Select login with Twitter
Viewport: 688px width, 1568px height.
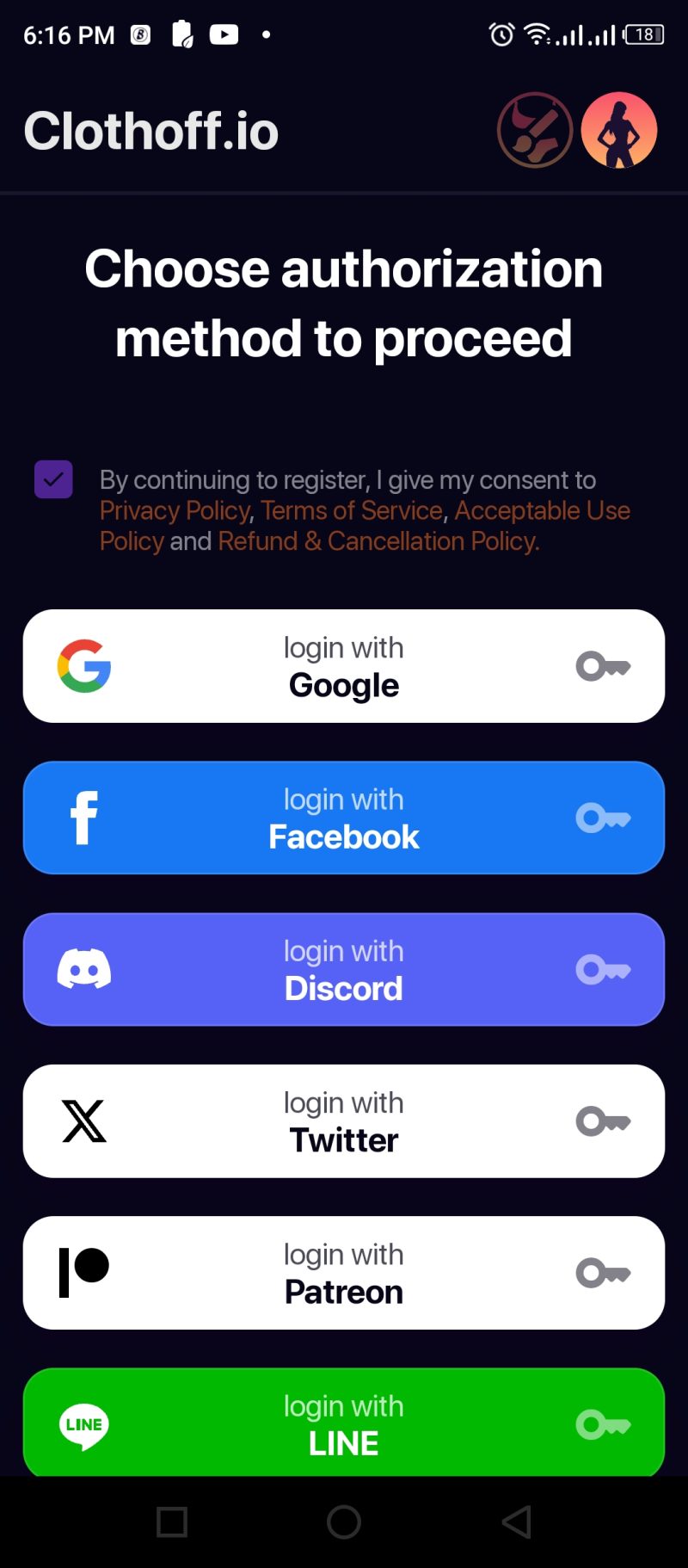pos(344,1120)
